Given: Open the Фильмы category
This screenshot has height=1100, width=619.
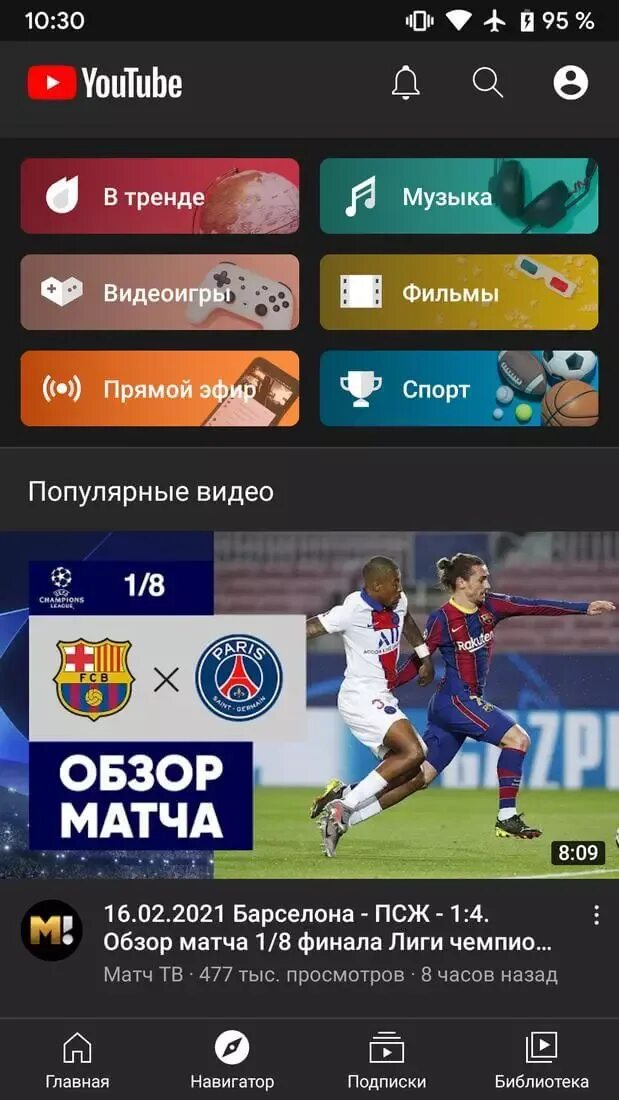Looking at the screenshot, I should tap(459, 292).
